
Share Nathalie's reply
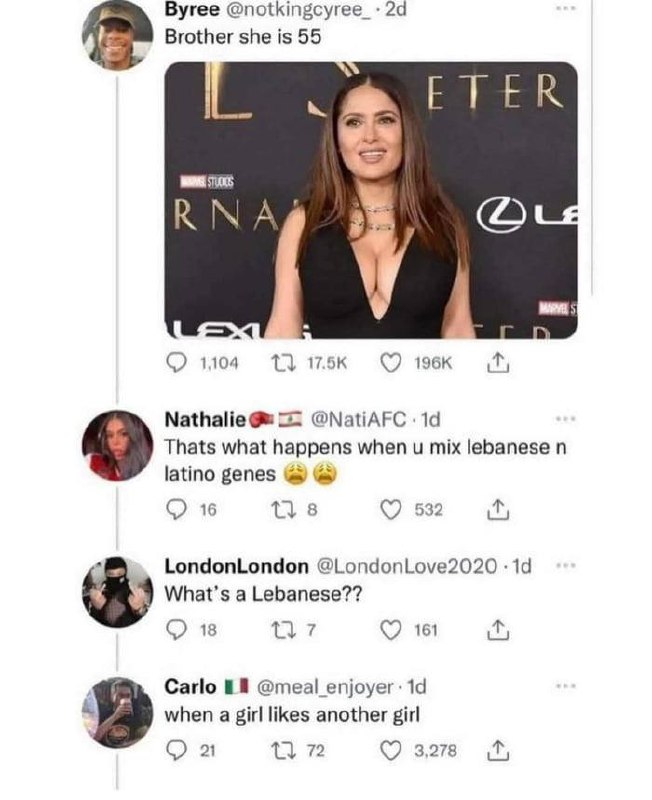click(x=497, y=510)
